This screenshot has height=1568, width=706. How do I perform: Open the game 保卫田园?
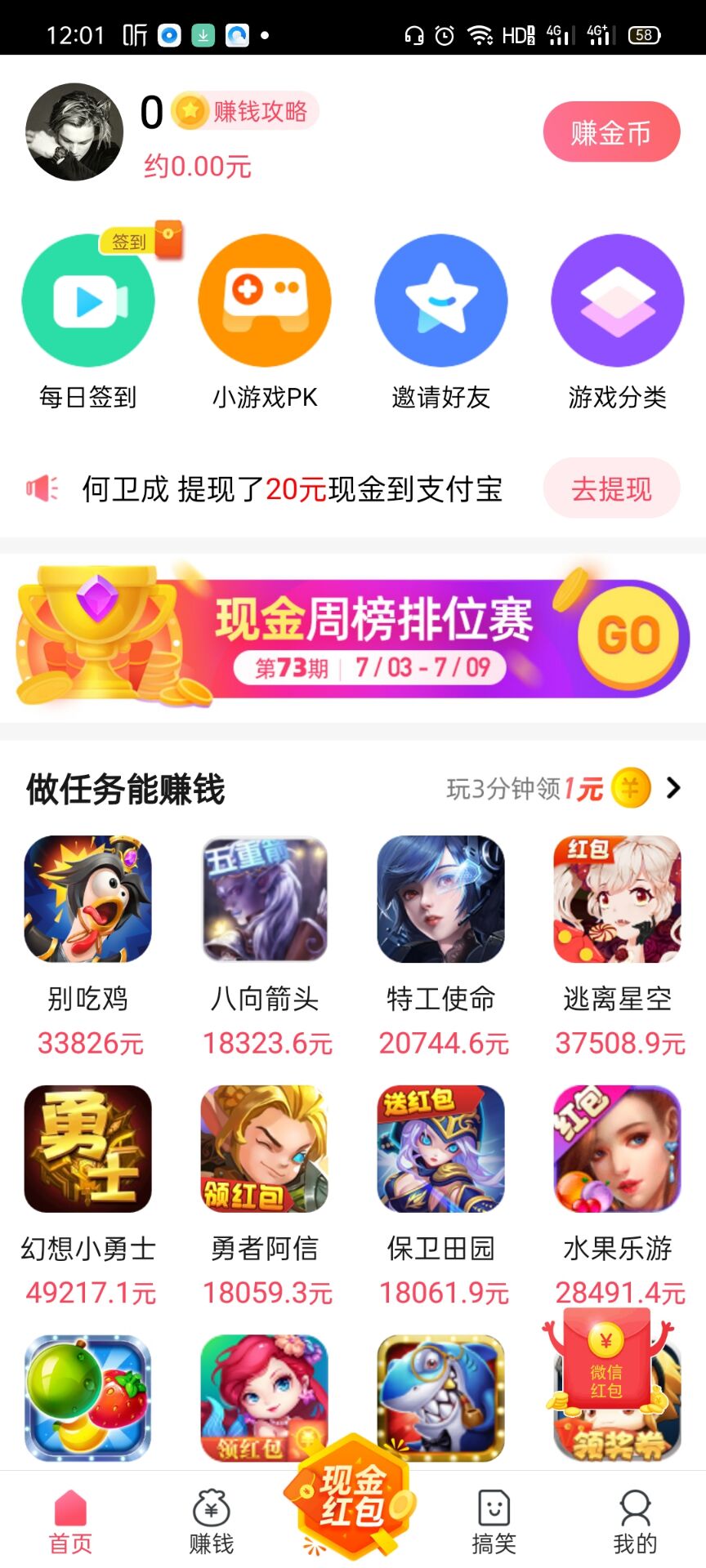(441, 1148)
